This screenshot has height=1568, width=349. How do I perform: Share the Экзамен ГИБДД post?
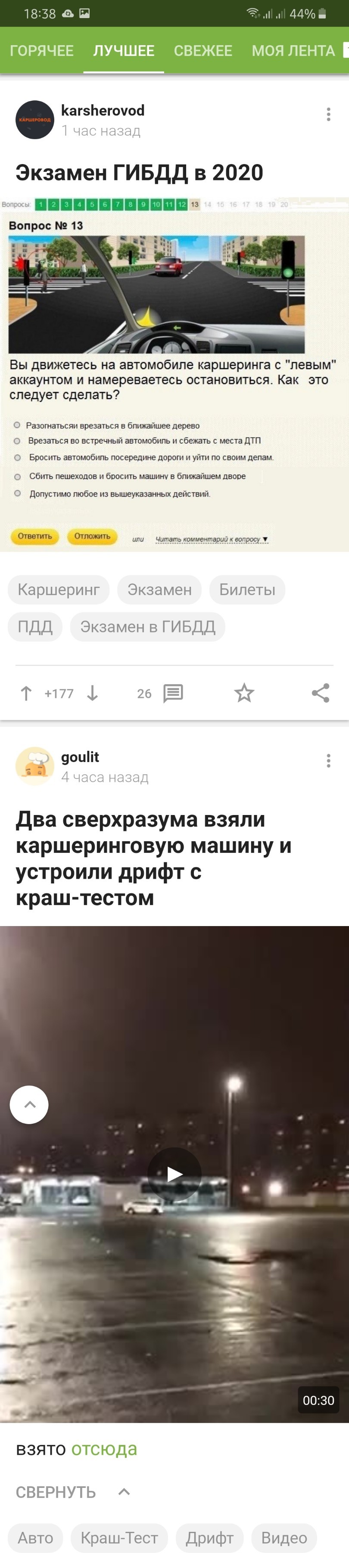[321, 693]
